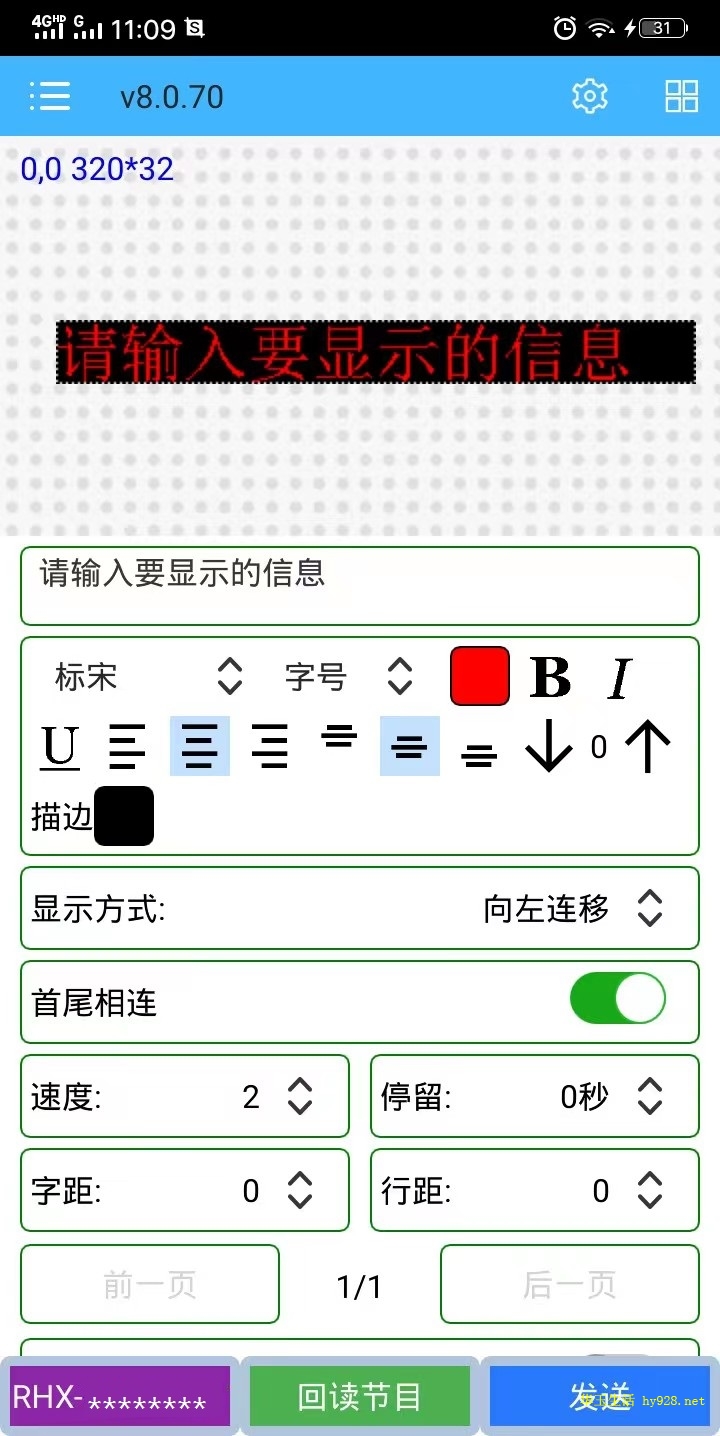Toggle italic text formatting
The height and width of the screenshot is (1436, 720).
[x=620, y=678]
